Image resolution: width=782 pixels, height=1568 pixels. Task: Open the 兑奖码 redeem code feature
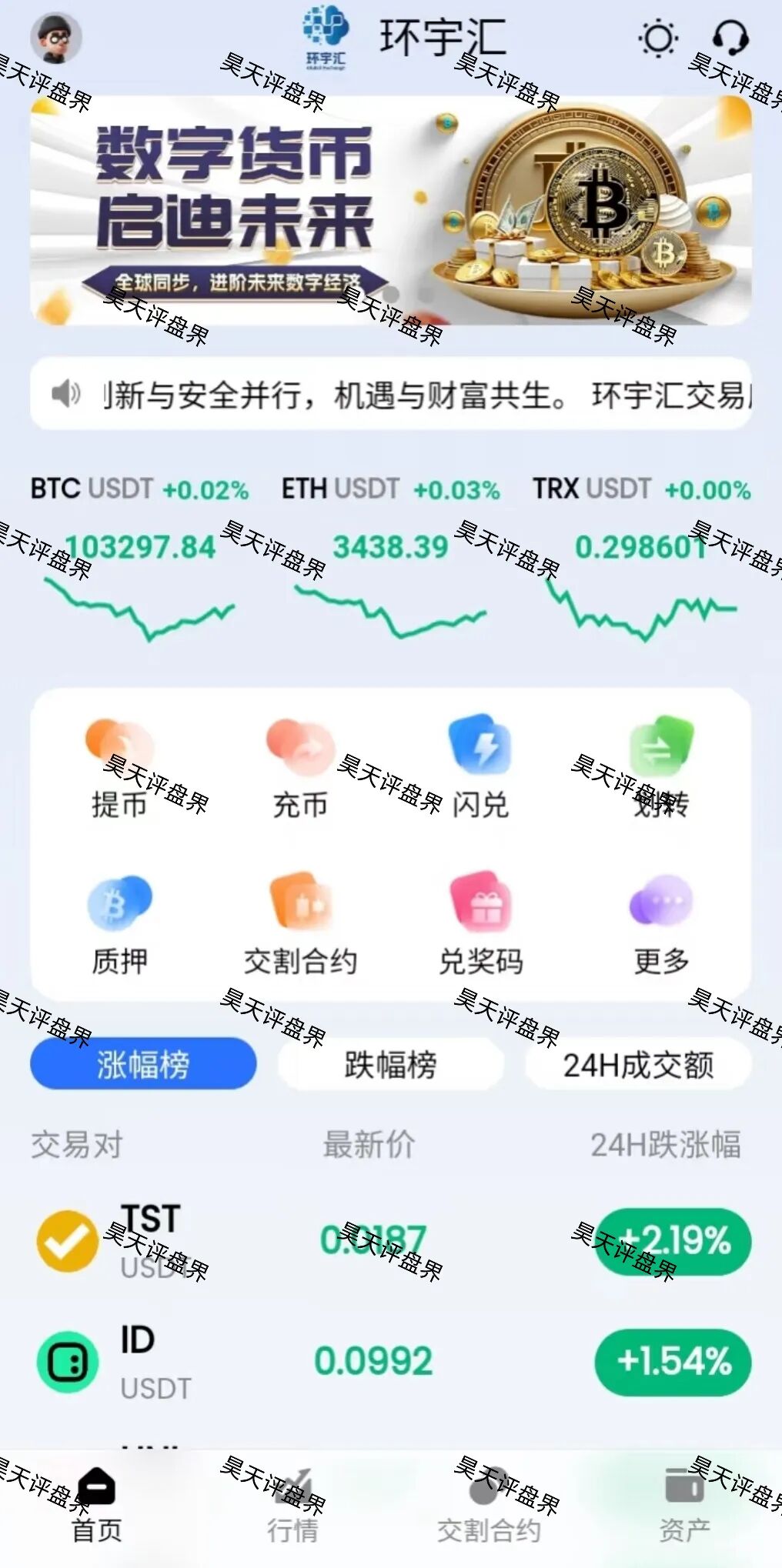coord(480,923)
